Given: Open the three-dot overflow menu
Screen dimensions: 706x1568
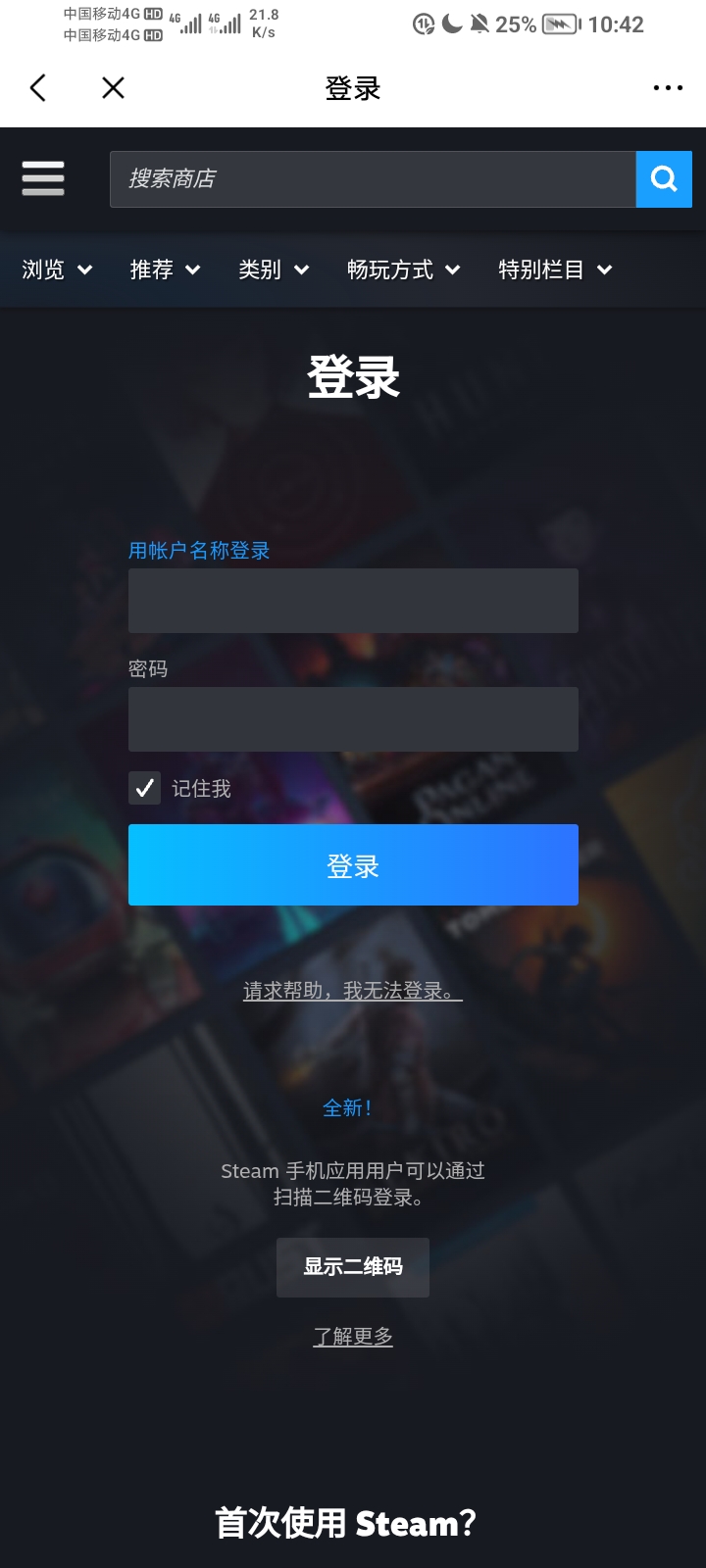Looking at the screenshot, I should (667, 88).
